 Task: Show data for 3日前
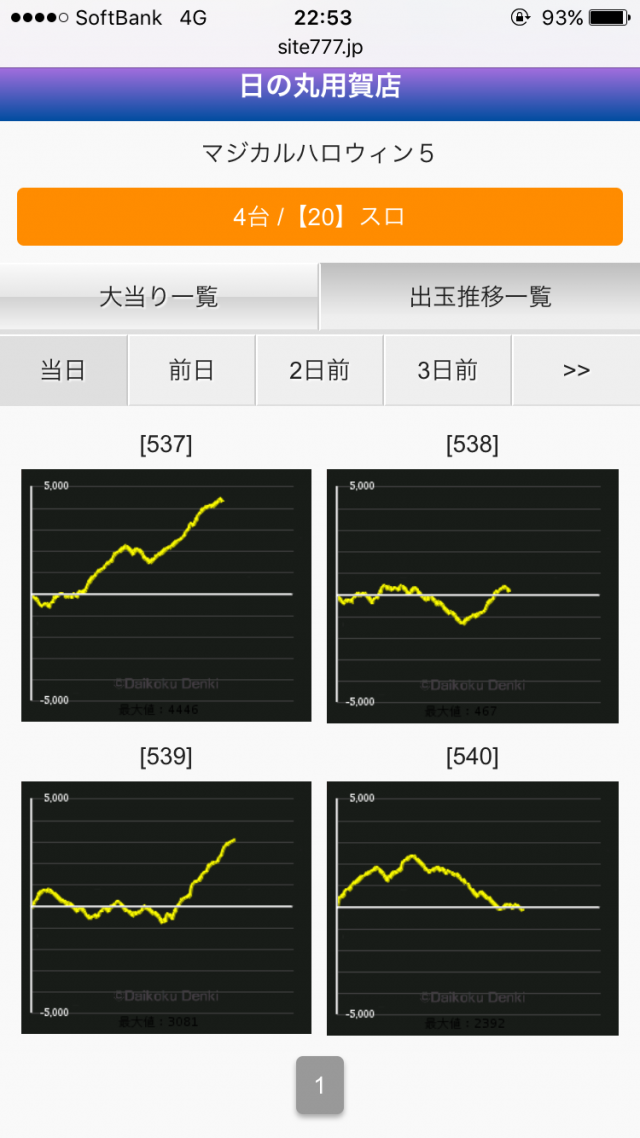447,370
